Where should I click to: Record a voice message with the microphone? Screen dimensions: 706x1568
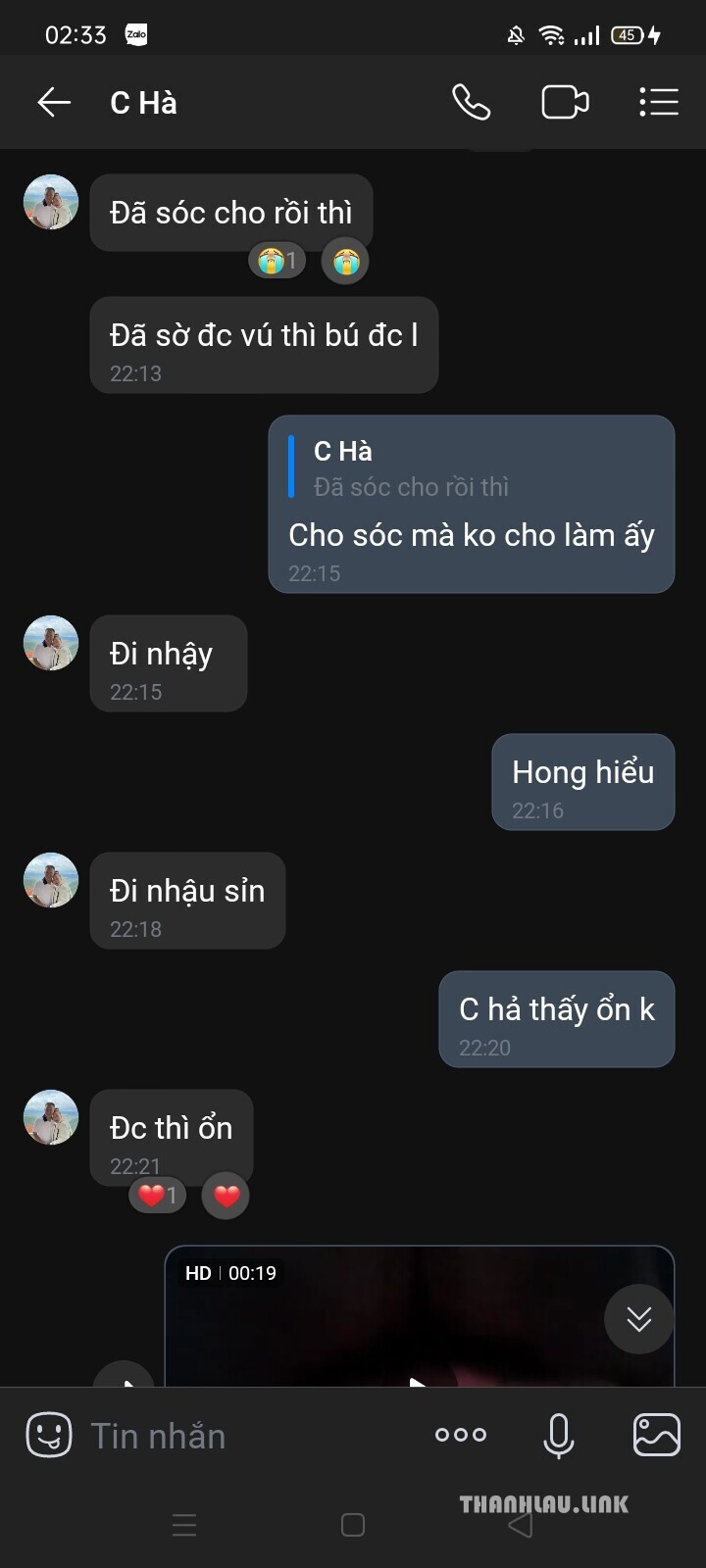pos(559,1436)
